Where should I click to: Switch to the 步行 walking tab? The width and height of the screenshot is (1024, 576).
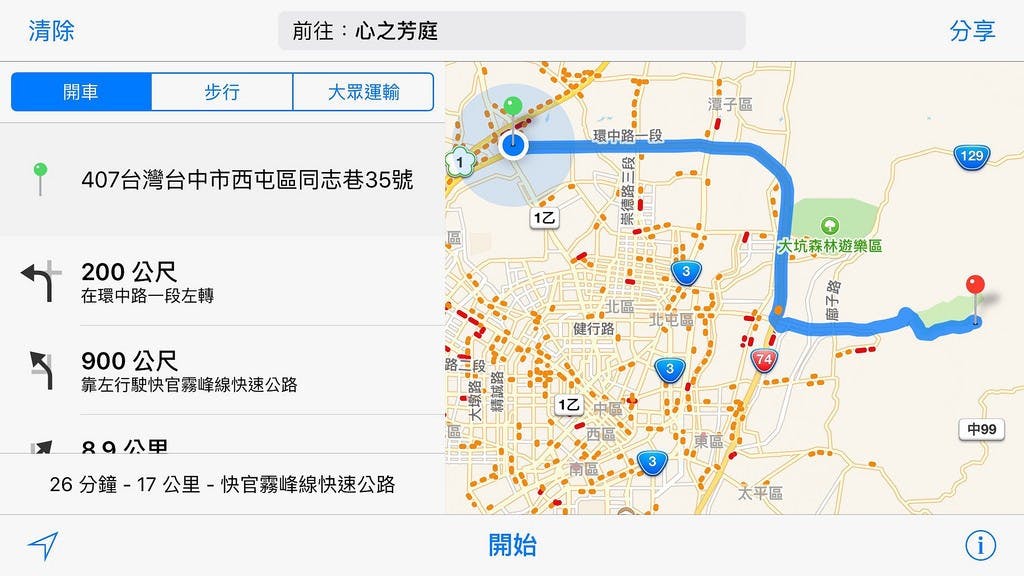point(222,92)
